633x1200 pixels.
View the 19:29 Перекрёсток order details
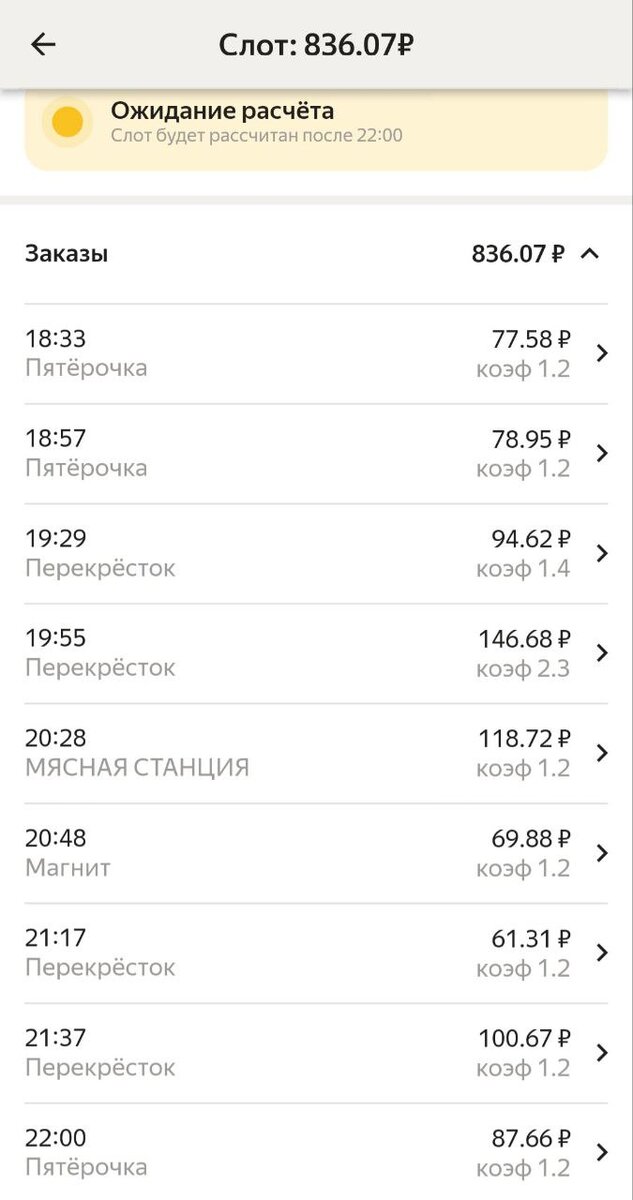tap(315, 554)
